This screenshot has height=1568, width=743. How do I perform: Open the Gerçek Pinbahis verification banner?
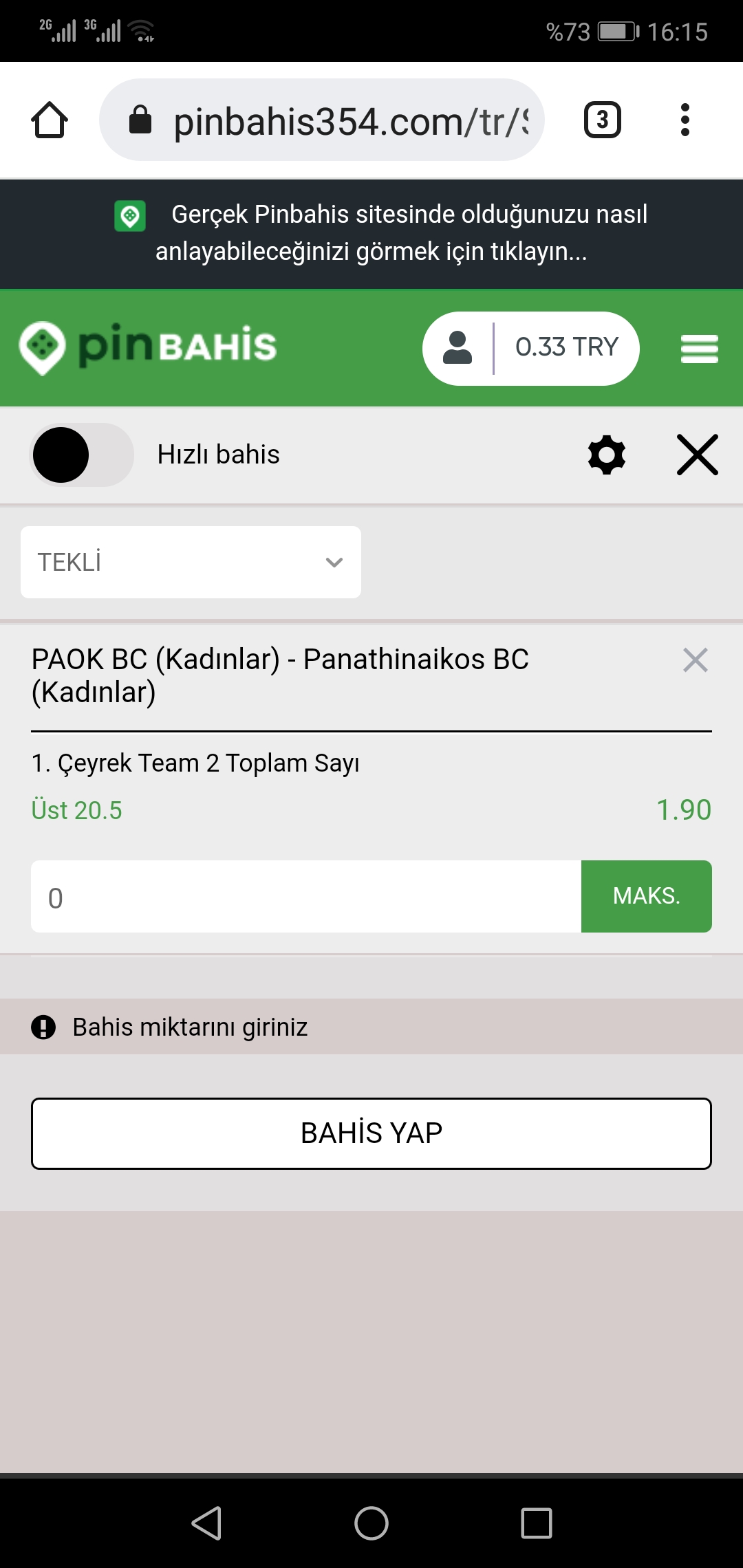click(371, 233)
